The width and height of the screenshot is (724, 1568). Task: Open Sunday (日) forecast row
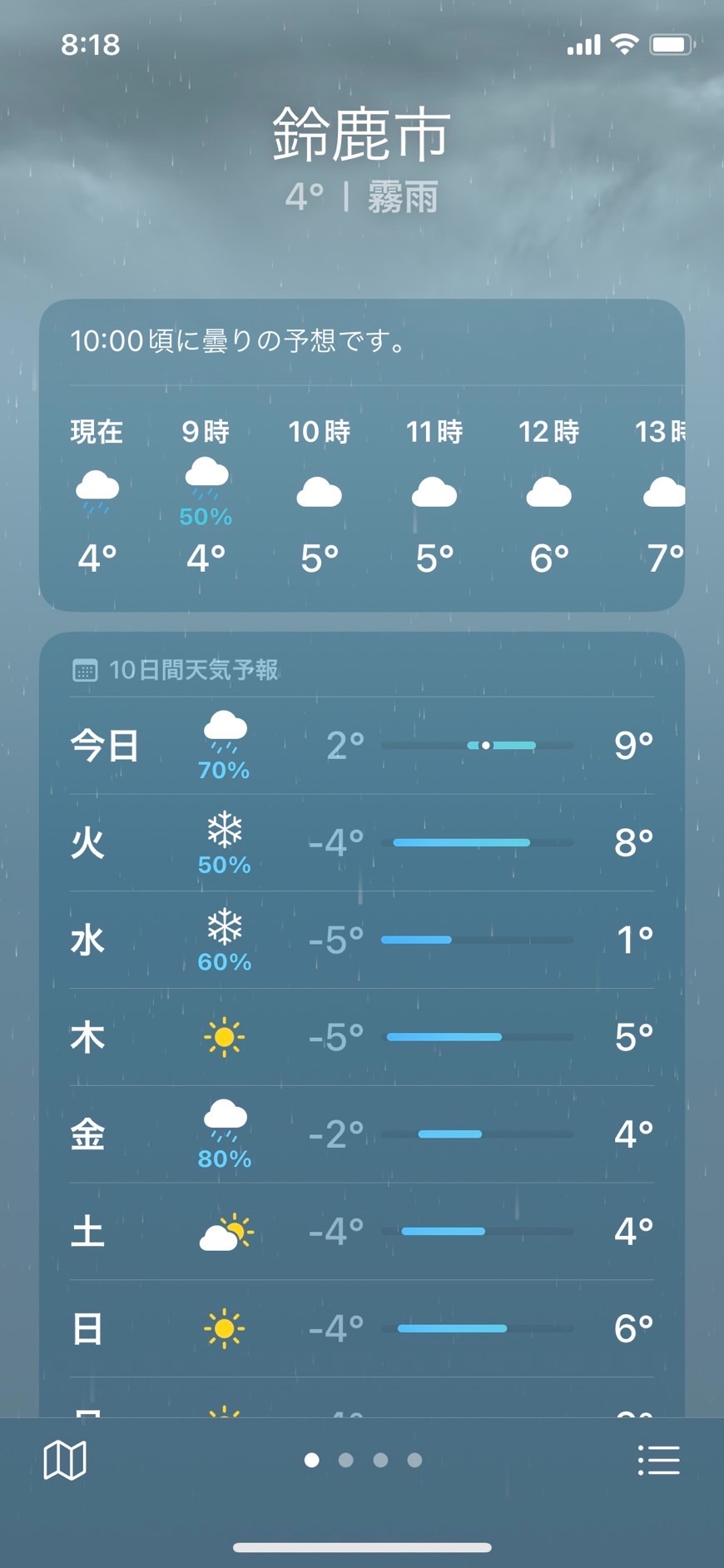pos(362,1328)
